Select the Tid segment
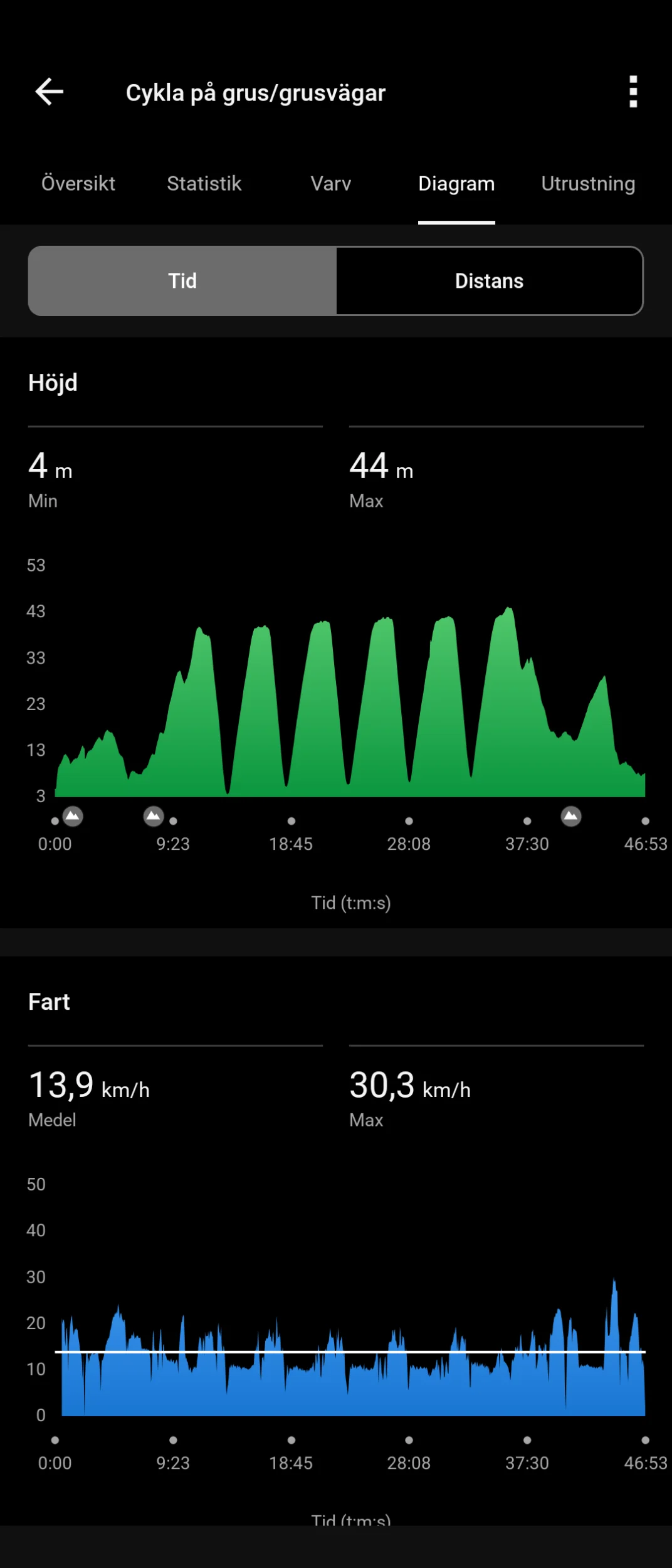This screenshot has width=672, height=1568. 182,280
